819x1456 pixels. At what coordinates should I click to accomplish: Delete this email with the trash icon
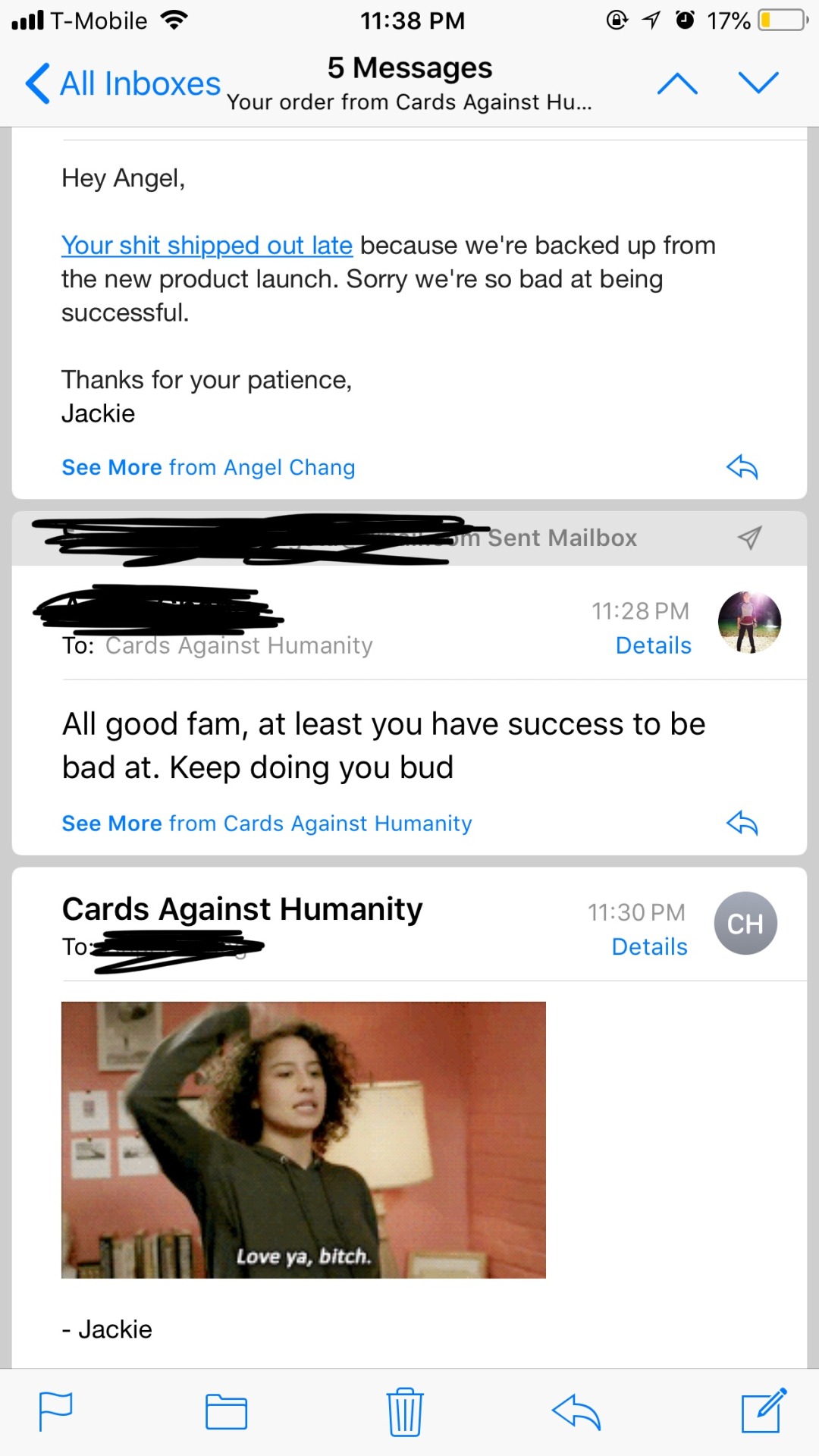click(405, 1412)
